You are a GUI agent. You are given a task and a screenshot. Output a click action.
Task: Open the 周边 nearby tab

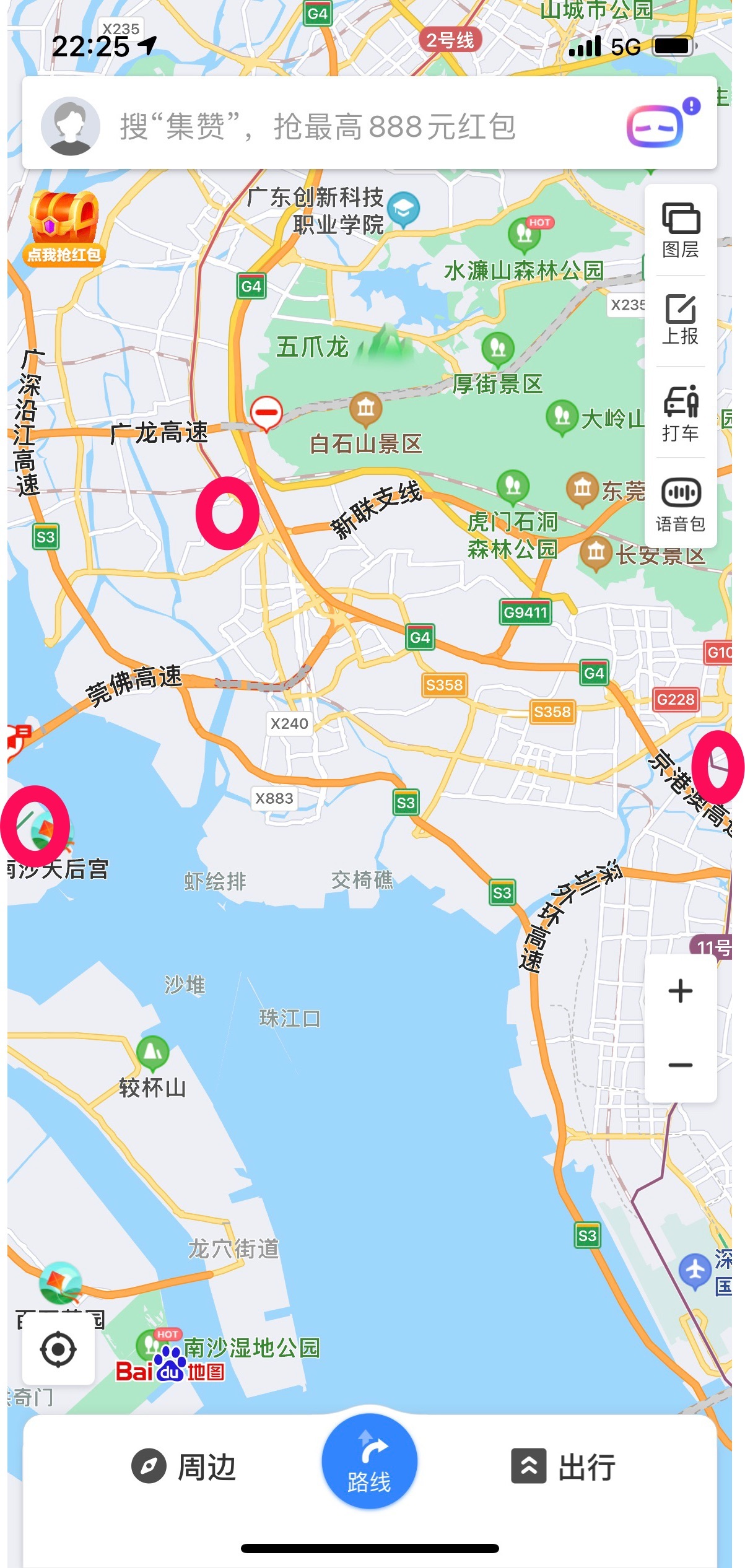(184, 1466)
